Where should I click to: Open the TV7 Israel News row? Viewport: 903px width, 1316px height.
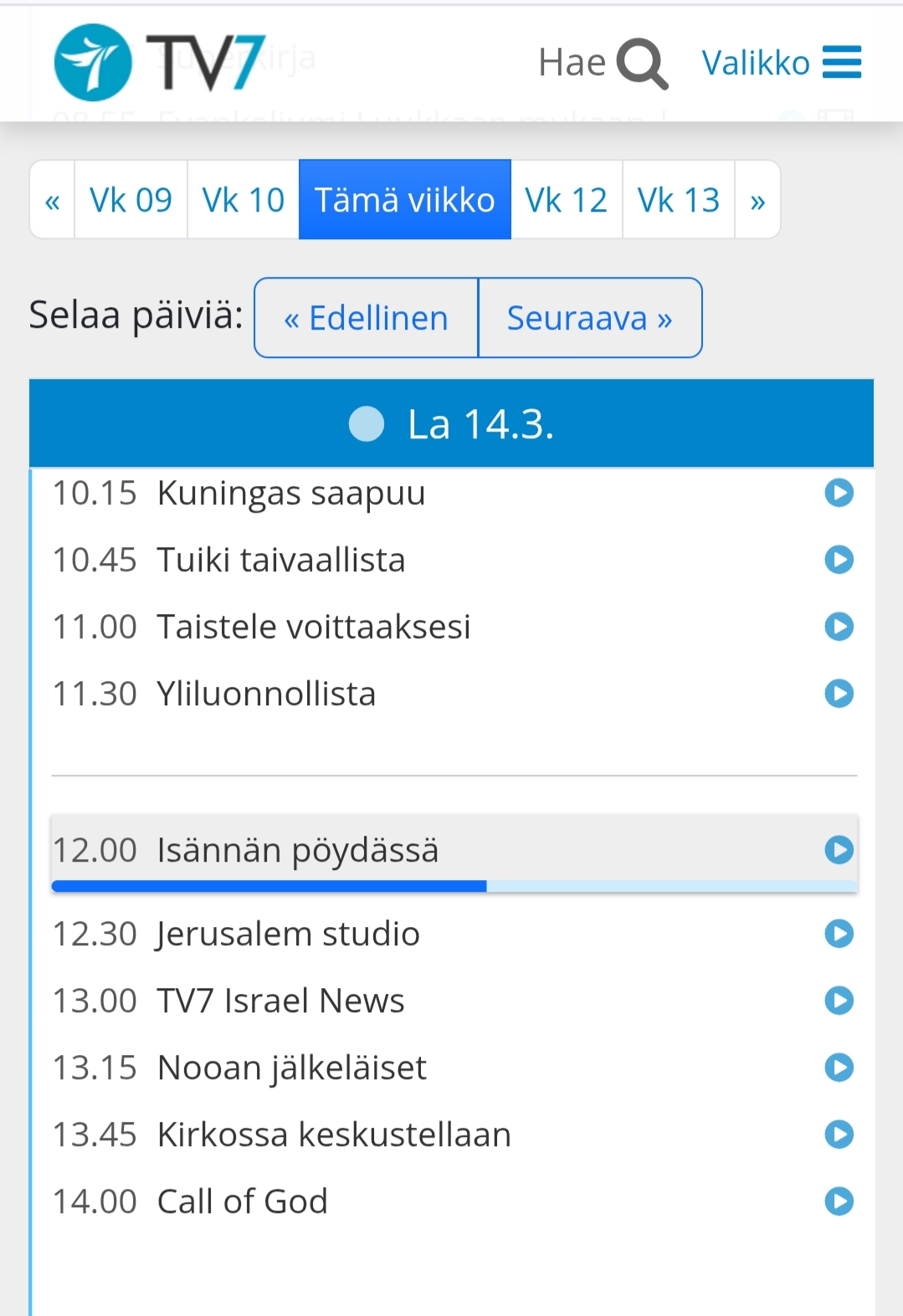tap(281, 1001)
